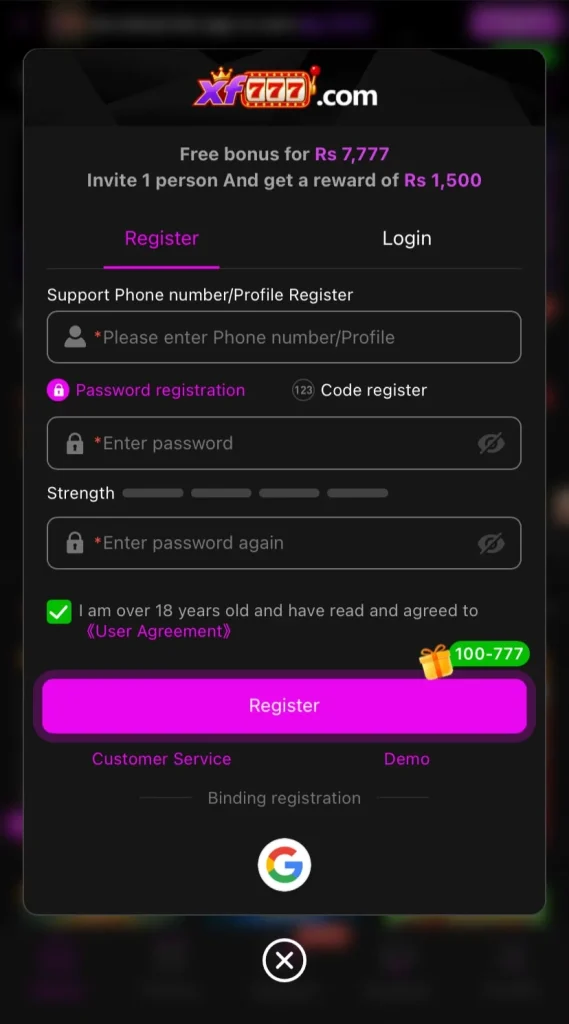Screen dimensions: 569x1024
Task: Choose Code register option
Action: click(359, 391)
